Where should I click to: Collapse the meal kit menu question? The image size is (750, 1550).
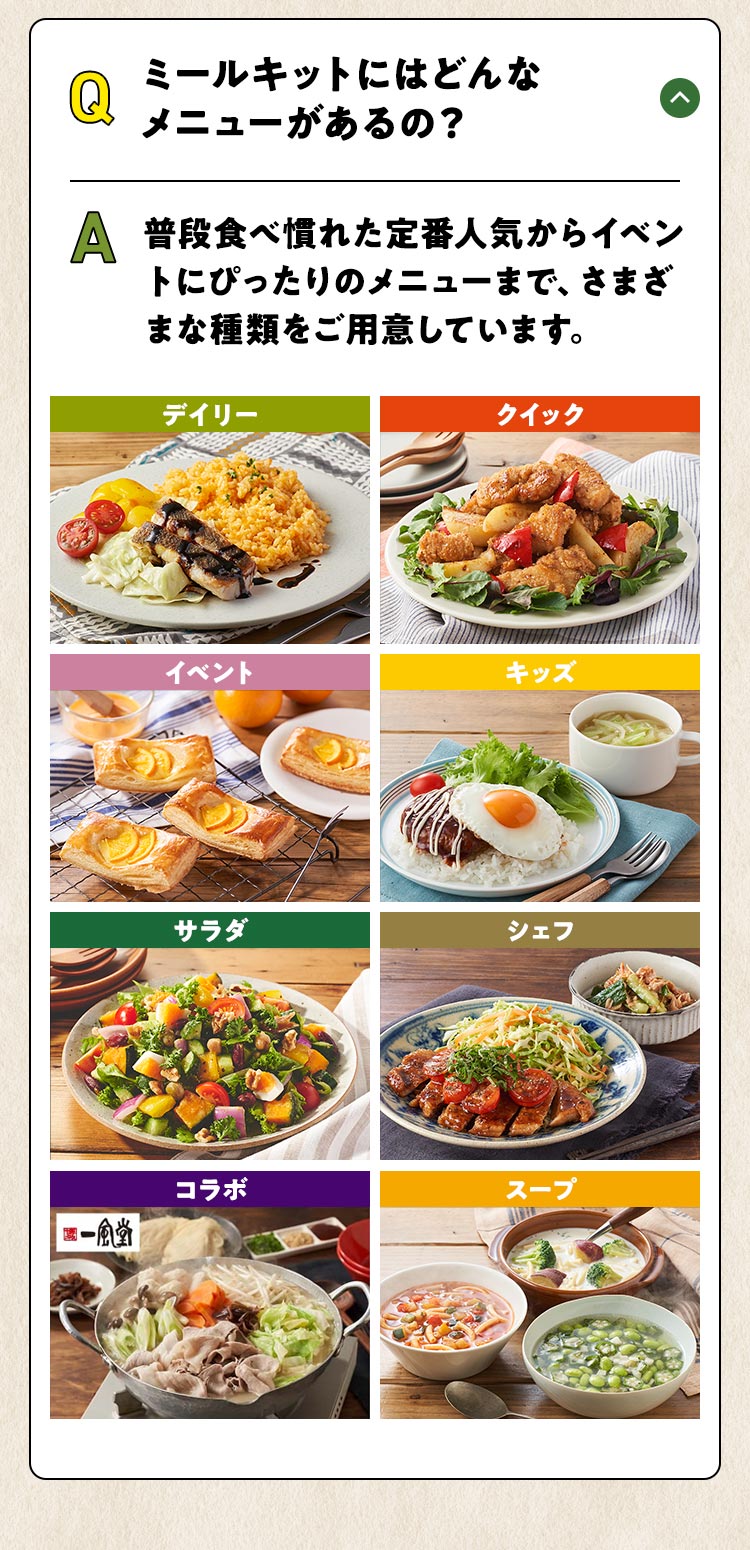click(679, 98)
